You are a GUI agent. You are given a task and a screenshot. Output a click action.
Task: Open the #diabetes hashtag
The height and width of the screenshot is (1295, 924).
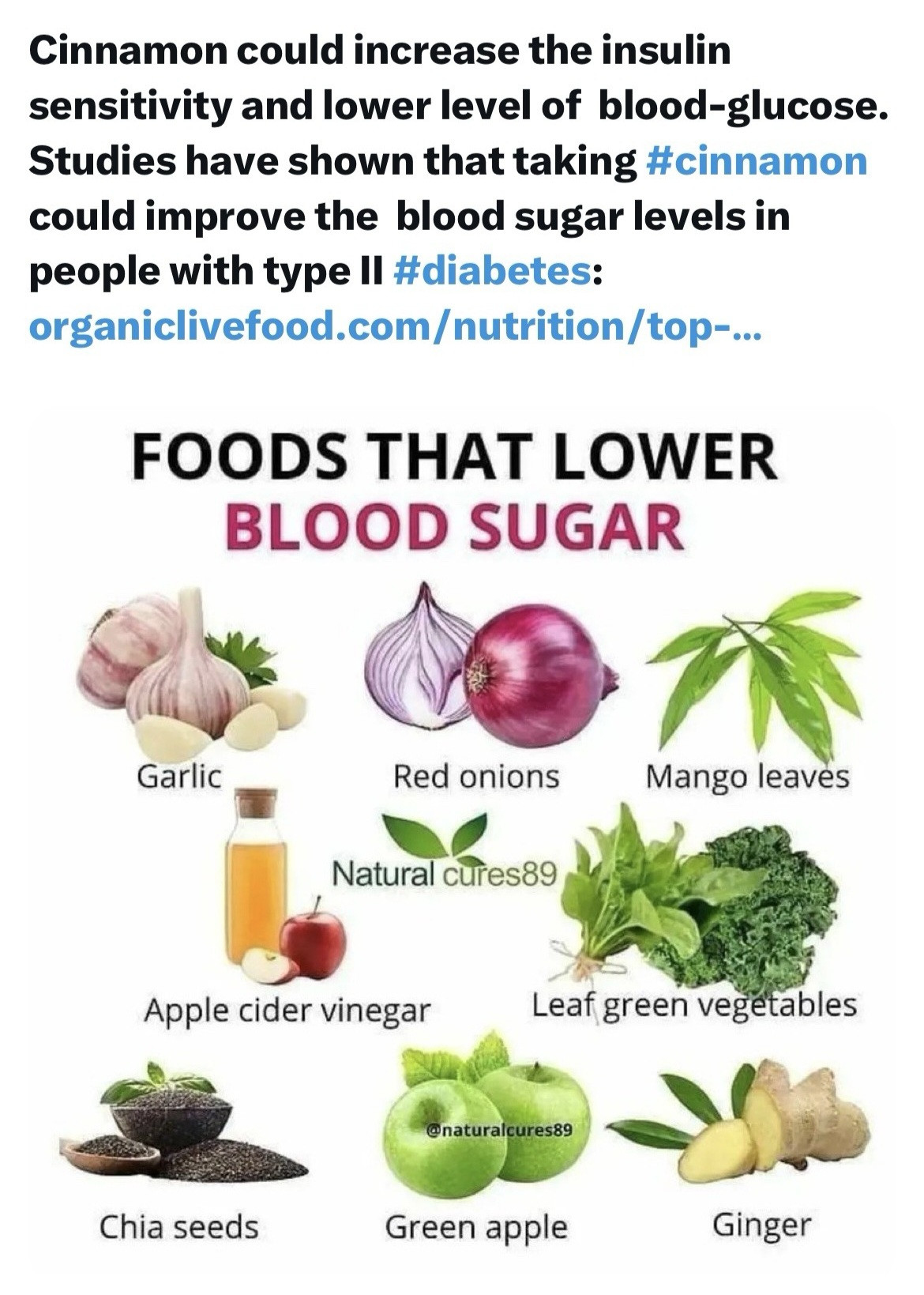point(490,271)
